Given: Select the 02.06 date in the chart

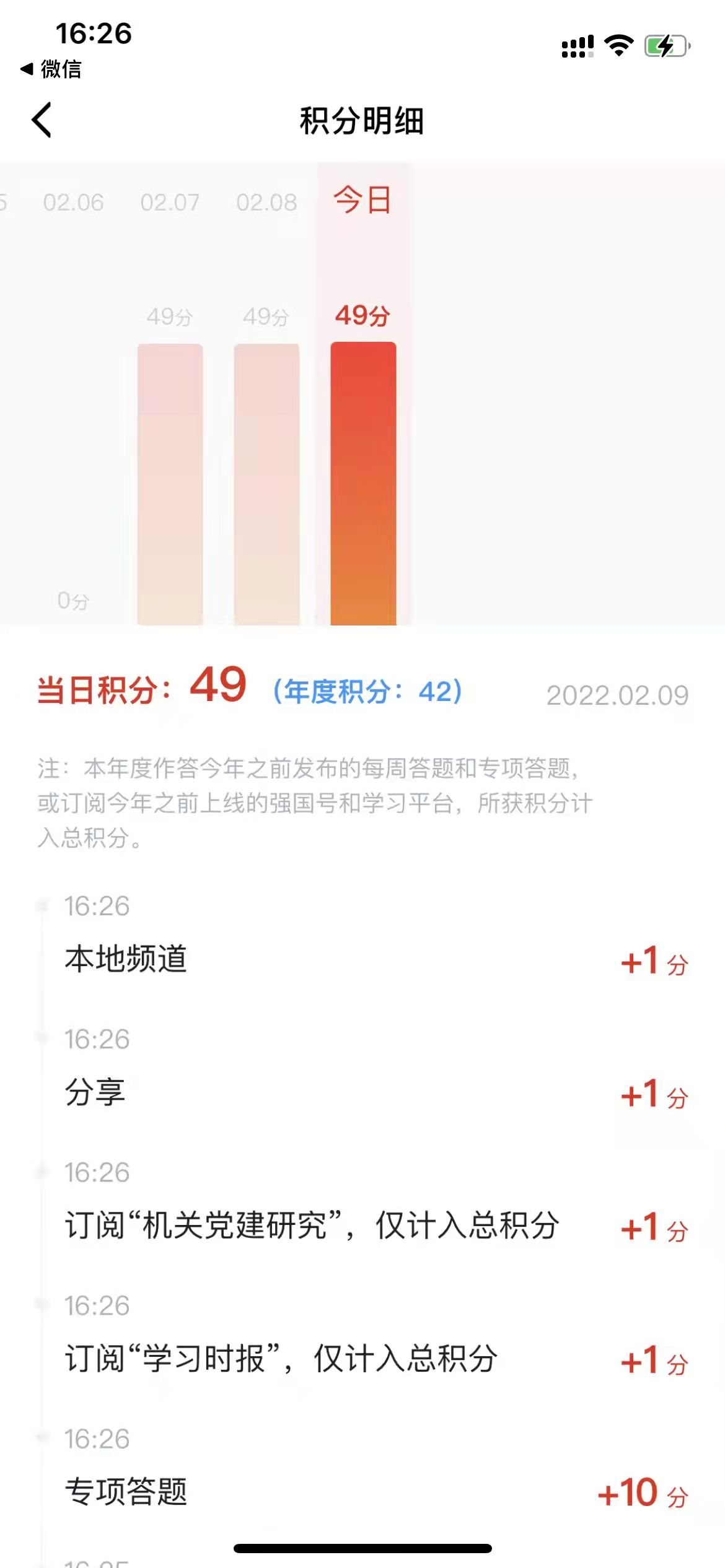Looking at the screenshot, I should click(73, 203).
